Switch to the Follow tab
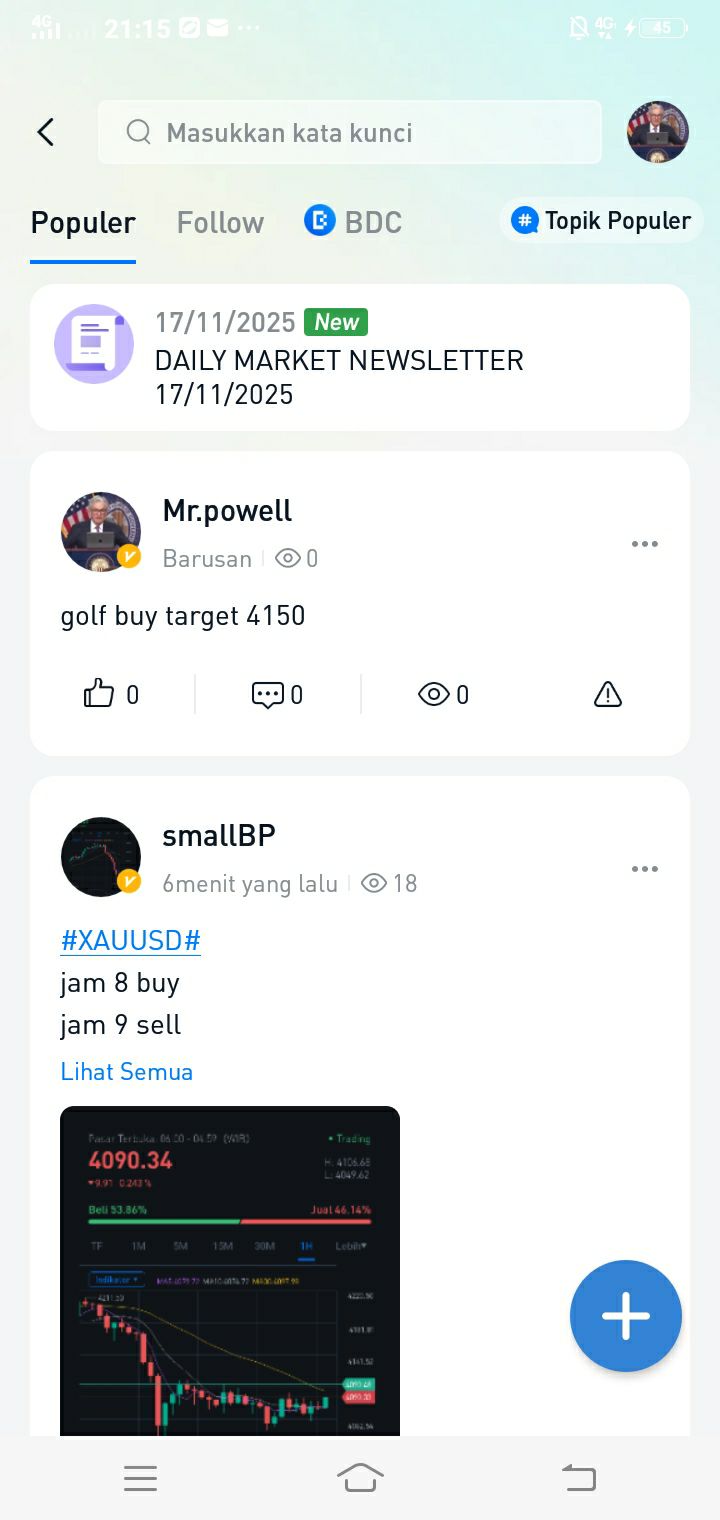720x1520 pixels. 220,222
